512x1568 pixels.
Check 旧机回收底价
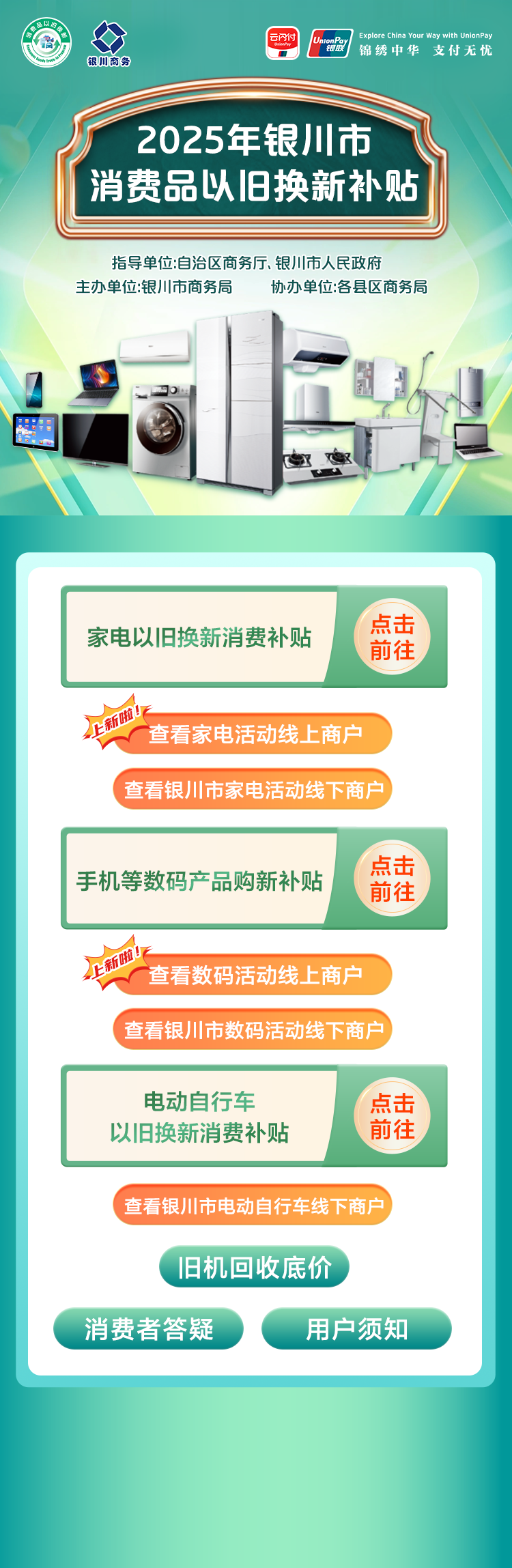click(254, 1268)
